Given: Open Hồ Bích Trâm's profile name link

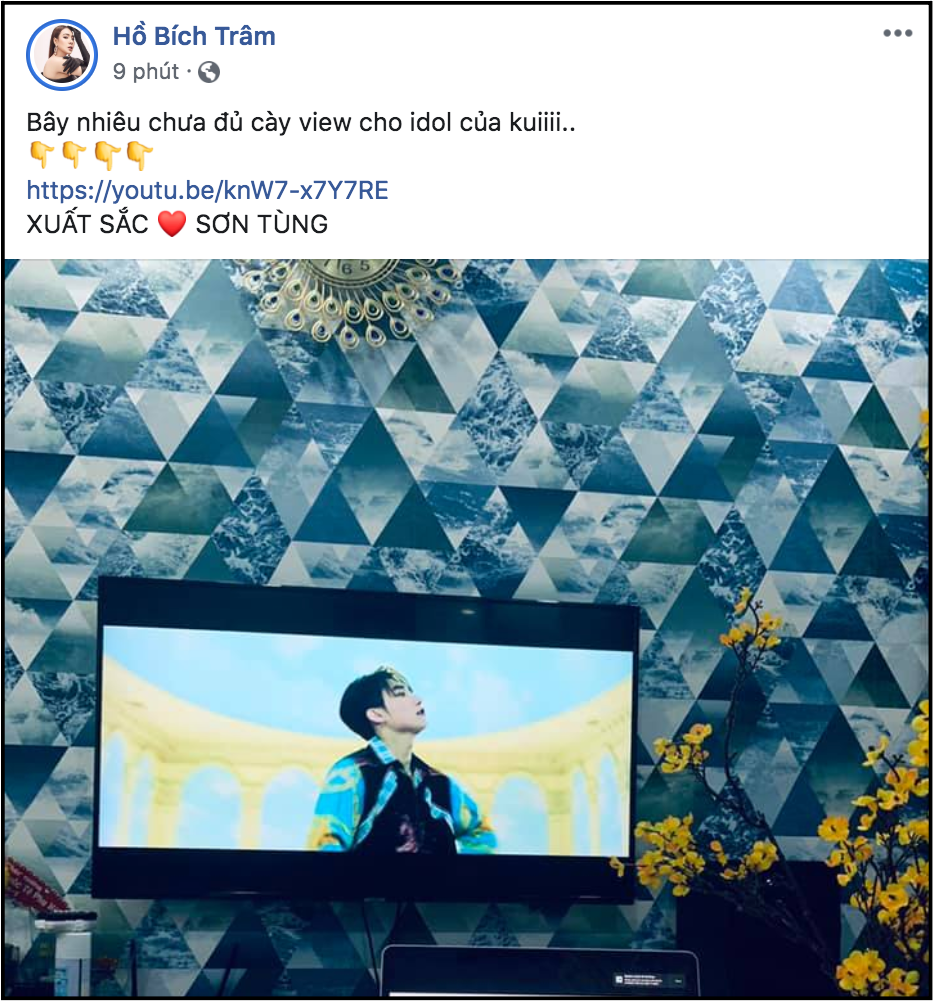Looking at the screenshot, I should point(194,36).
